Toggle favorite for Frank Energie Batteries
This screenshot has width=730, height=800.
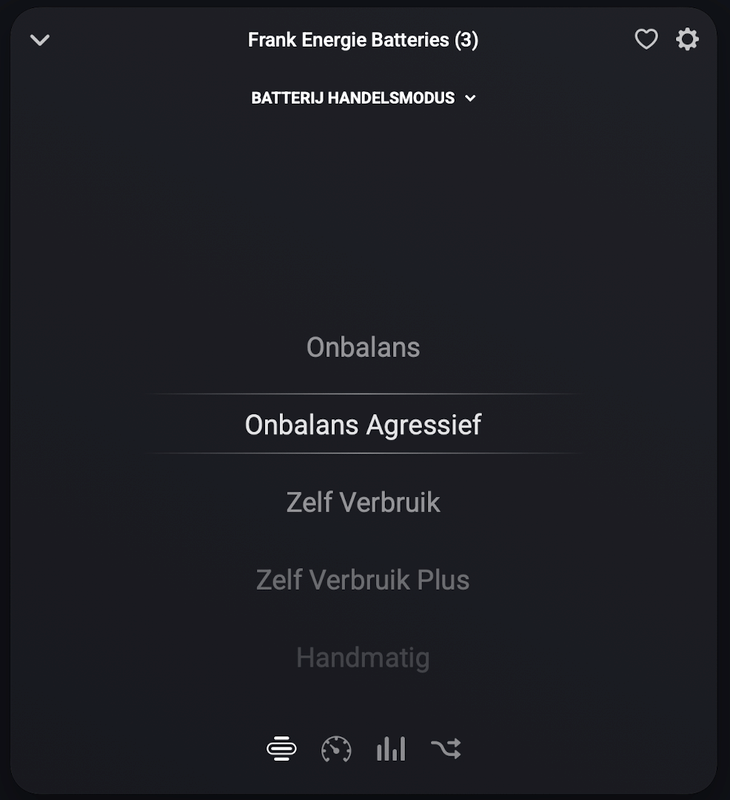coord(644,37)
